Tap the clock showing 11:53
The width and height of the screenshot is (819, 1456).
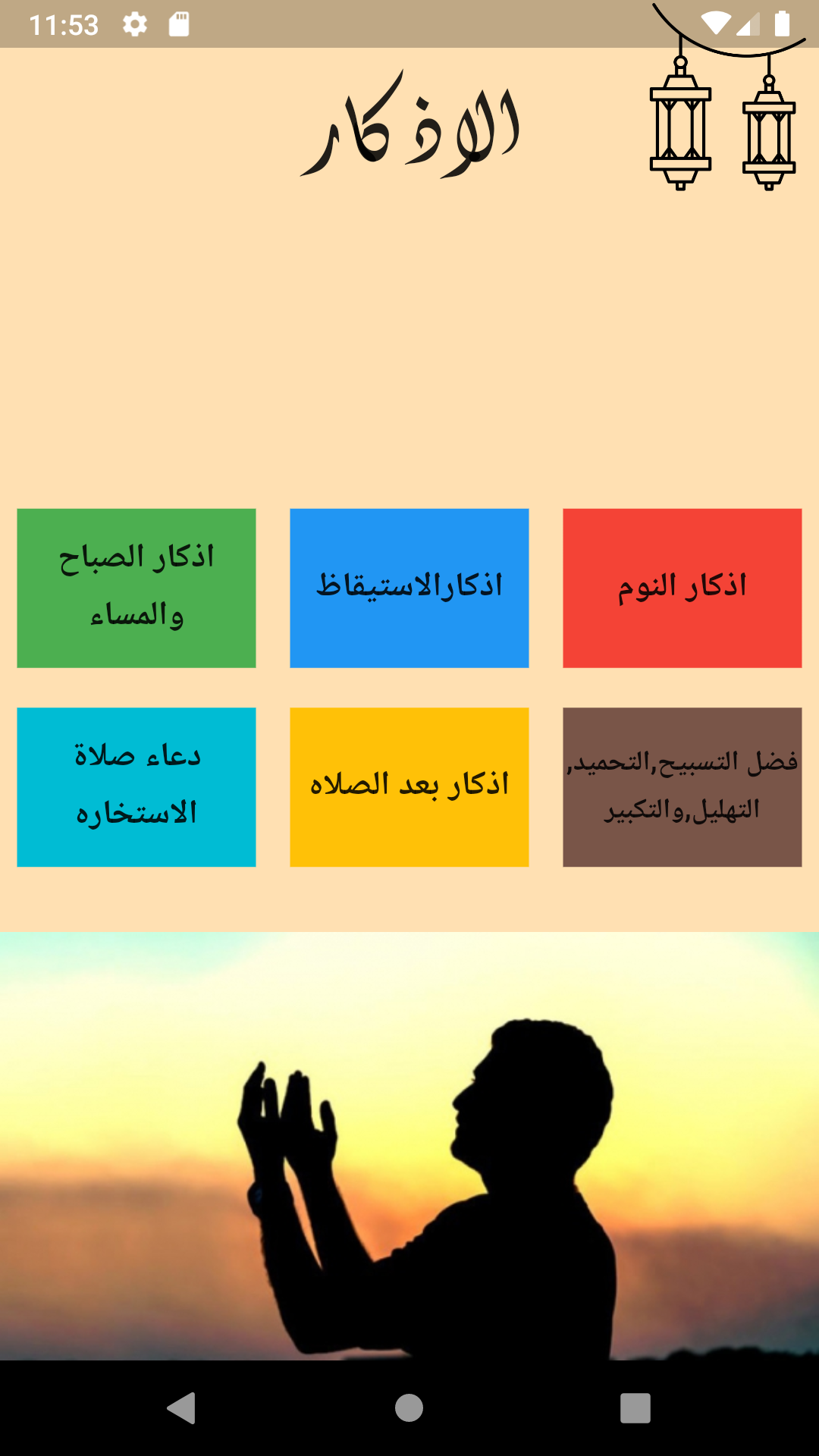[x=64, y=24]
